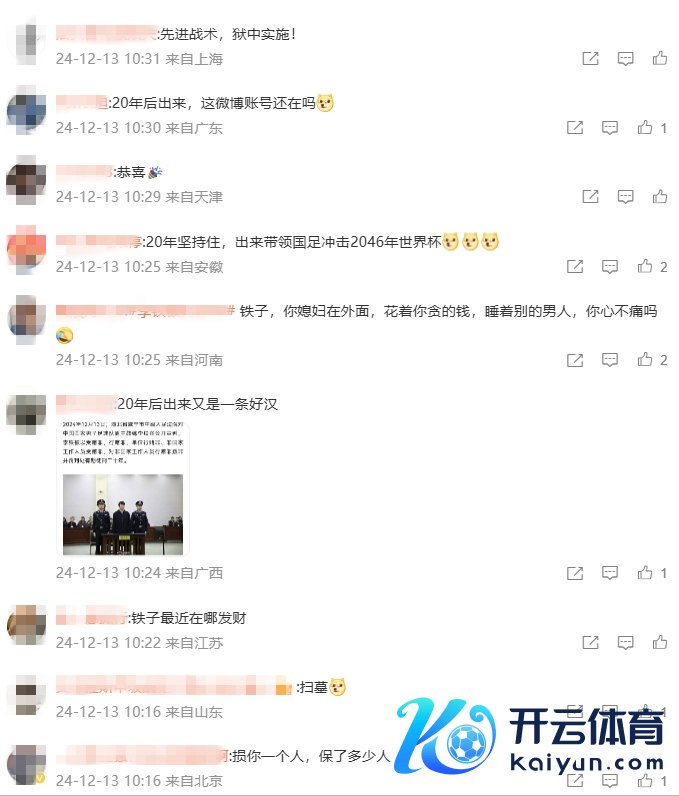Image resolution: width=679 pixels, height=796 pixels.
Task: Like the 恭喜 comment
Action: (659, 197)
